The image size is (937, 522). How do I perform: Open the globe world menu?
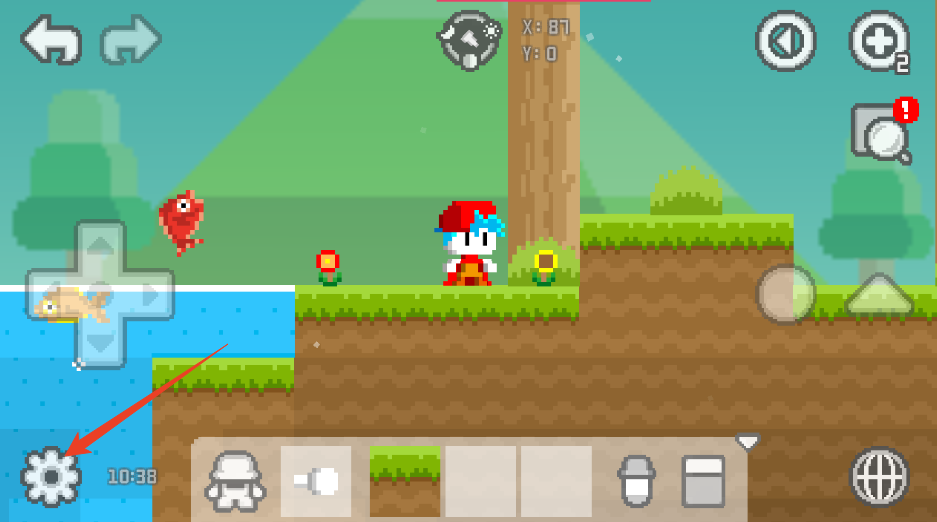tap(880, 476)
